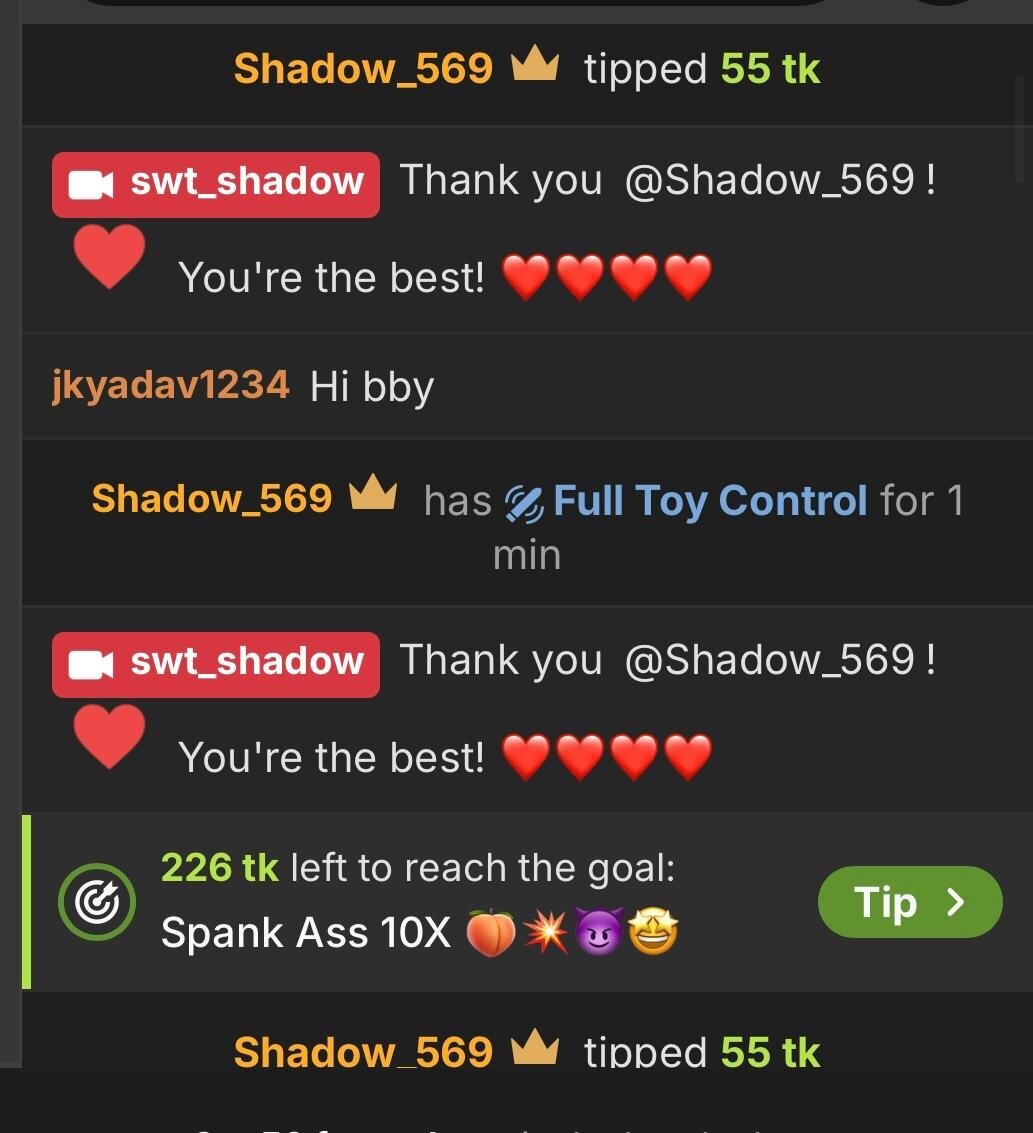This screenshot has width=1033, height=1133.
Task: Tap the green Tip button
Action: tap(909, 902)
